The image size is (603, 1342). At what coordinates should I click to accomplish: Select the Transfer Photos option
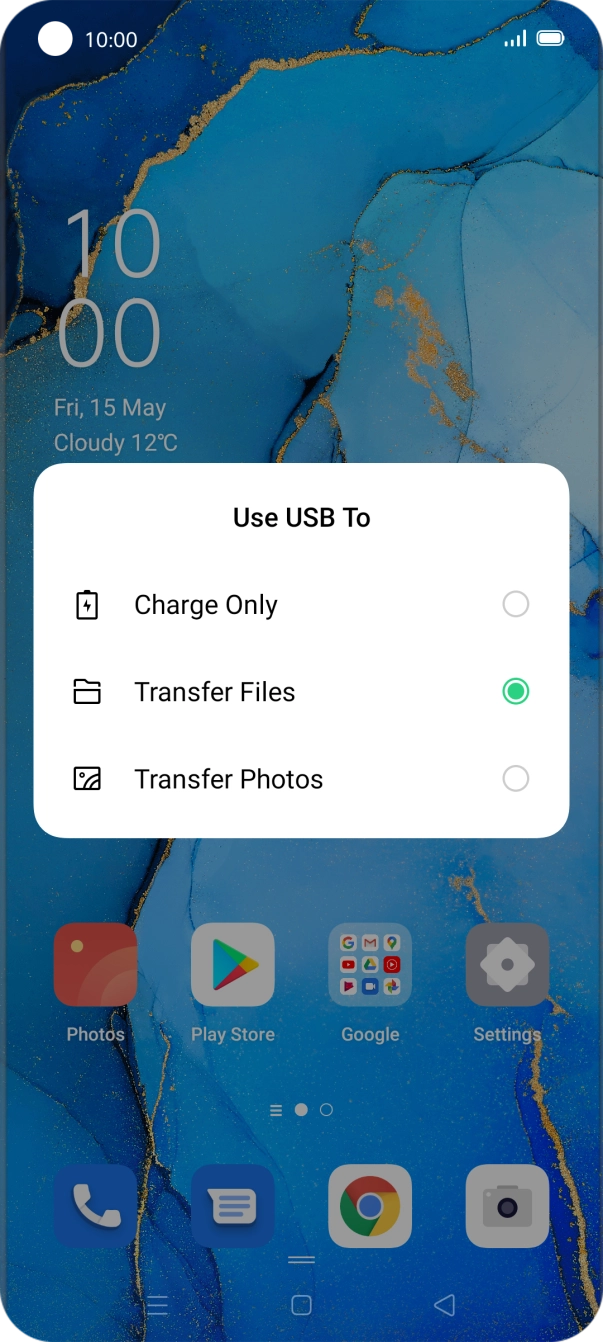pos(301,779)
